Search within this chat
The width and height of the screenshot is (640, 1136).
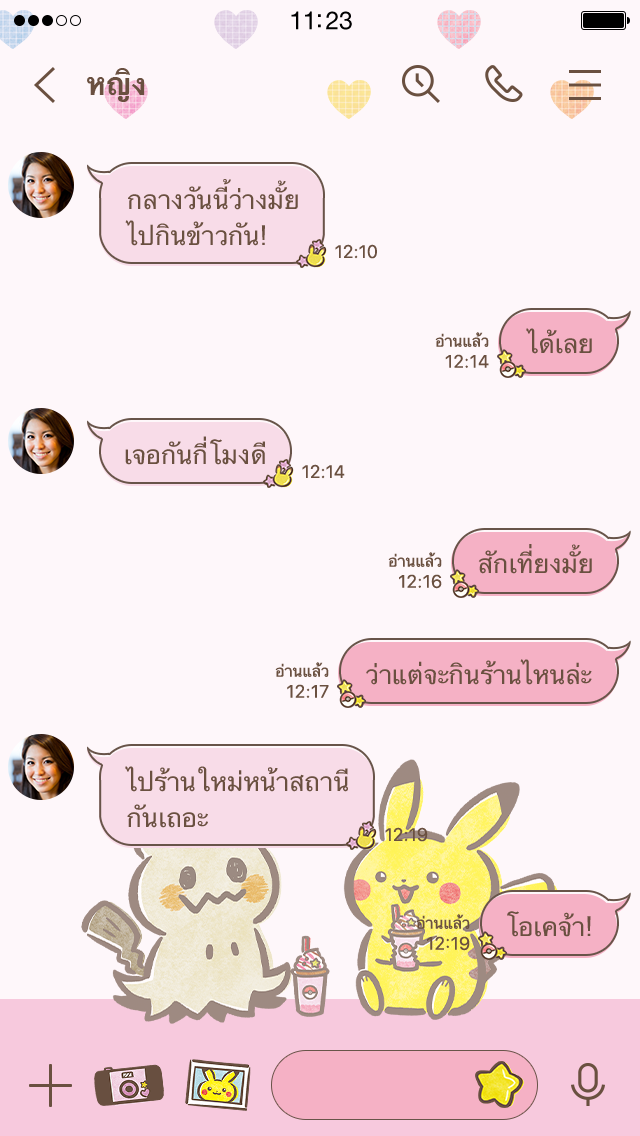click(421, 85)
